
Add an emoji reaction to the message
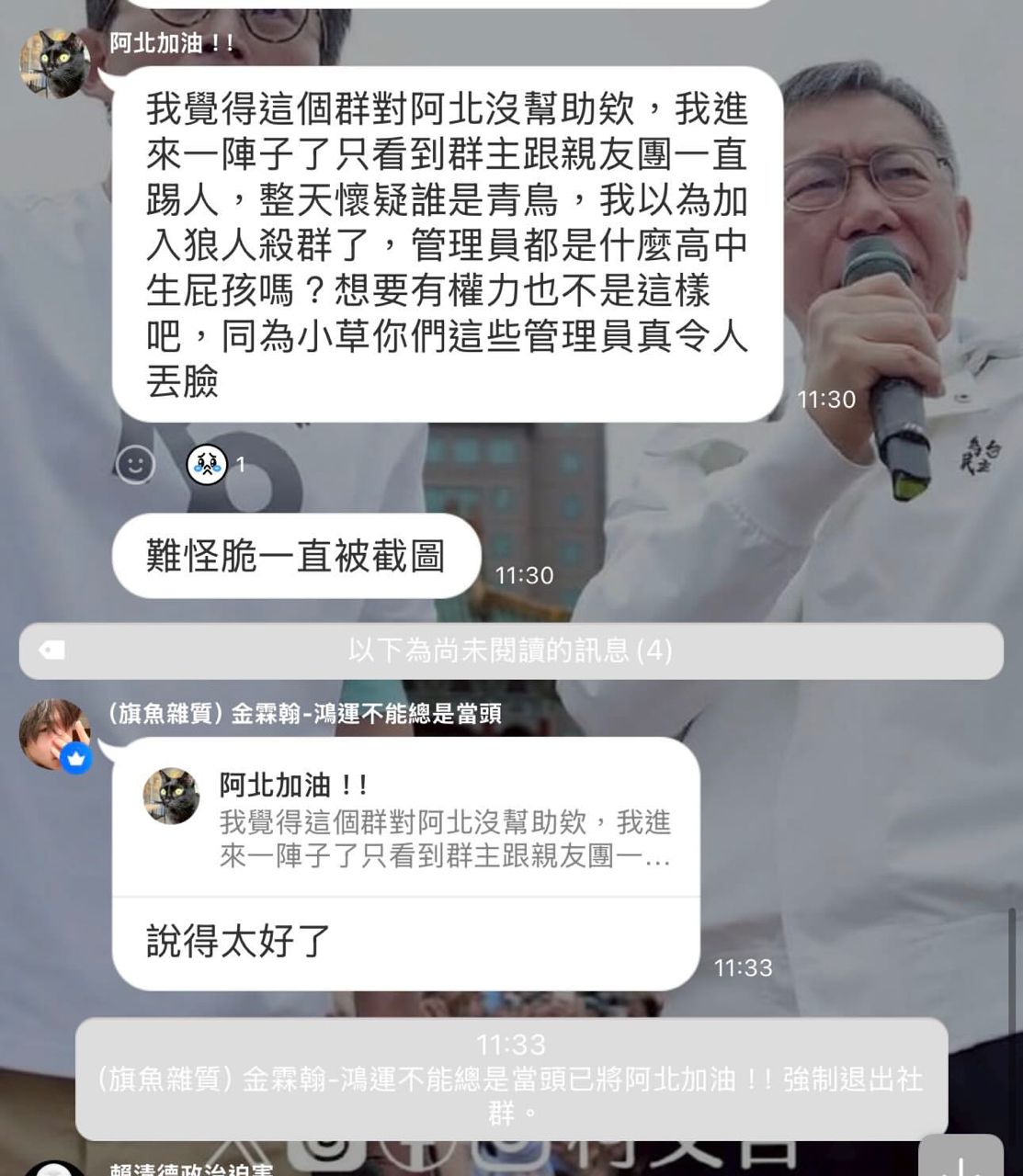(135, 465)
